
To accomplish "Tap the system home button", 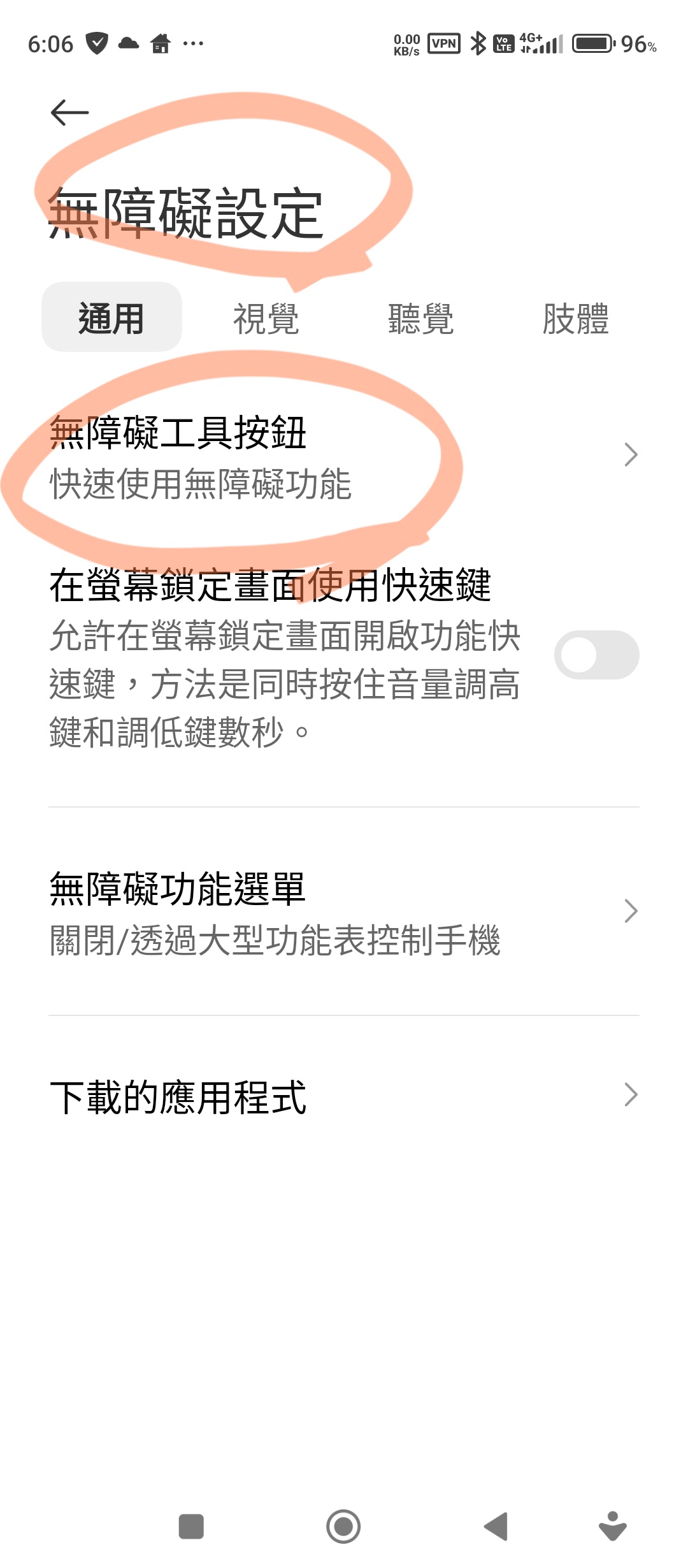I will tap(343, 1527).
